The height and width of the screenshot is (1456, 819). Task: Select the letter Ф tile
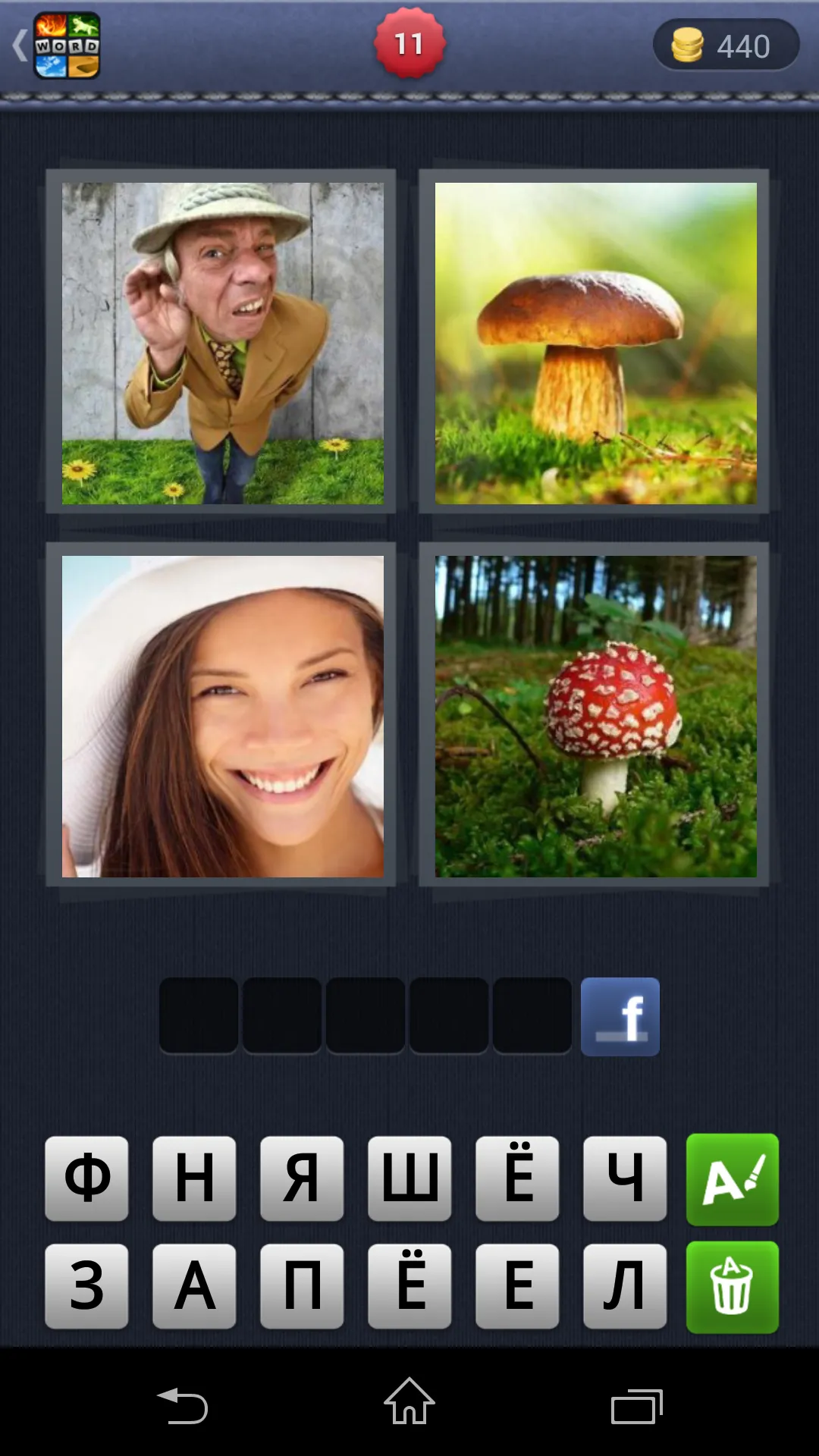click(x=86, y=1178)
